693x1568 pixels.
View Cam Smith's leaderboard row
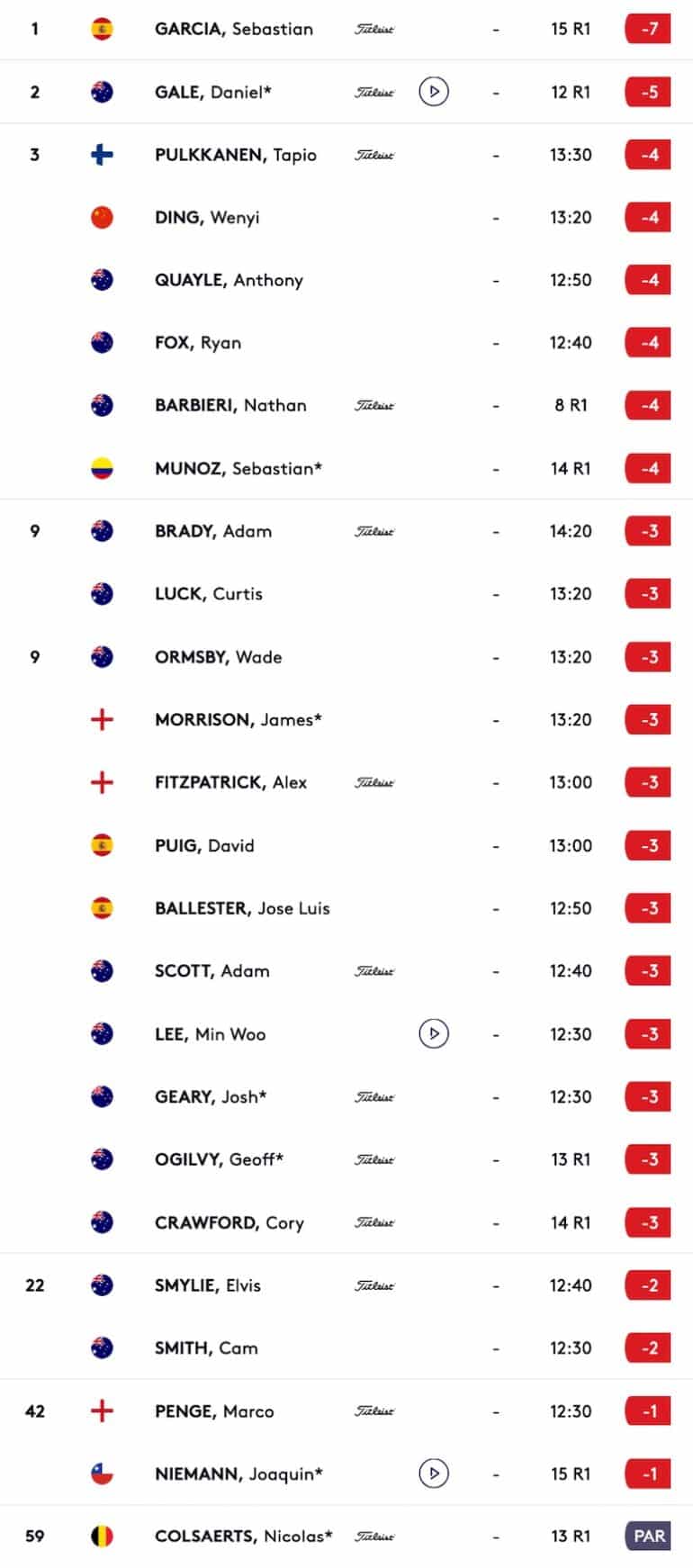(x=206, y=1348)
